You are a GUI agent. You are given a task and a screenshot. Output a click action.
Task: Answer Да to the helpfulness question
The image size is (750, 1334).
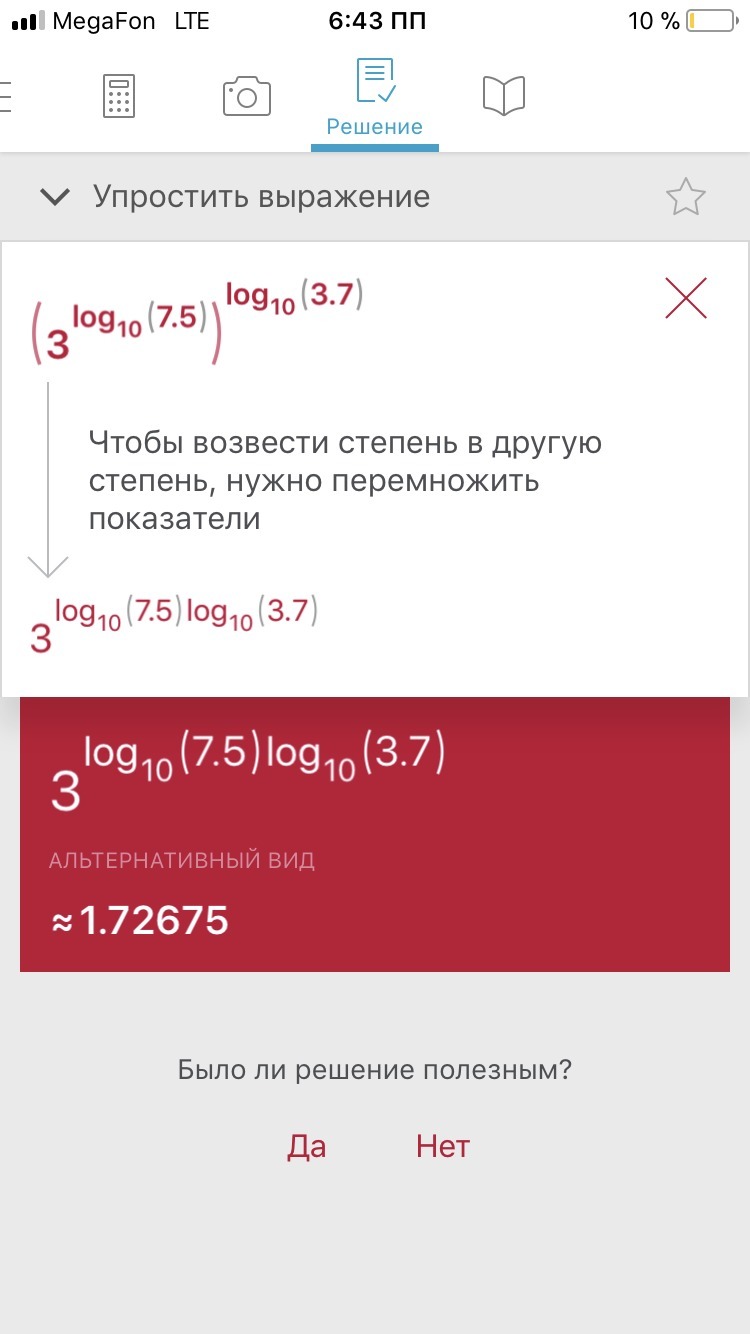coord(307,1146)
